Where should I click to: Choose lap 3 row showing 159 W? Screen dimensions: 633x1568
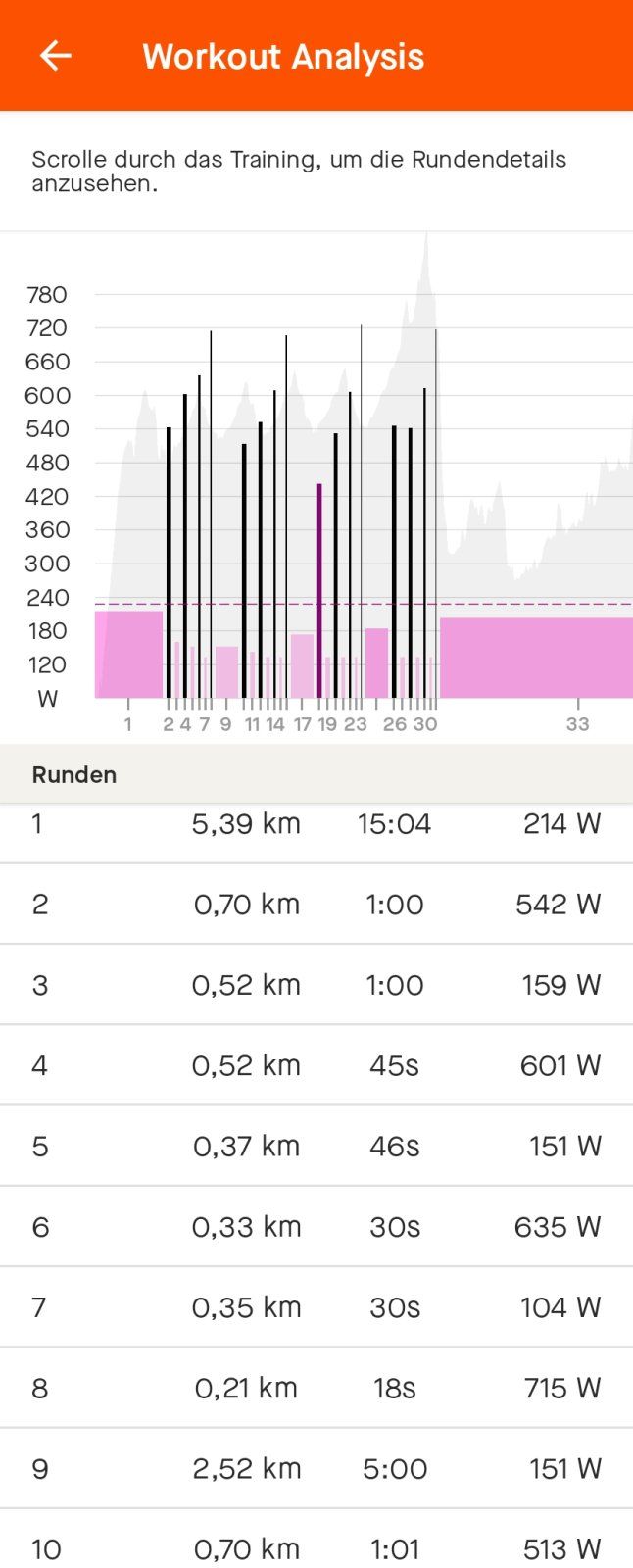click(x=316, y=985)
